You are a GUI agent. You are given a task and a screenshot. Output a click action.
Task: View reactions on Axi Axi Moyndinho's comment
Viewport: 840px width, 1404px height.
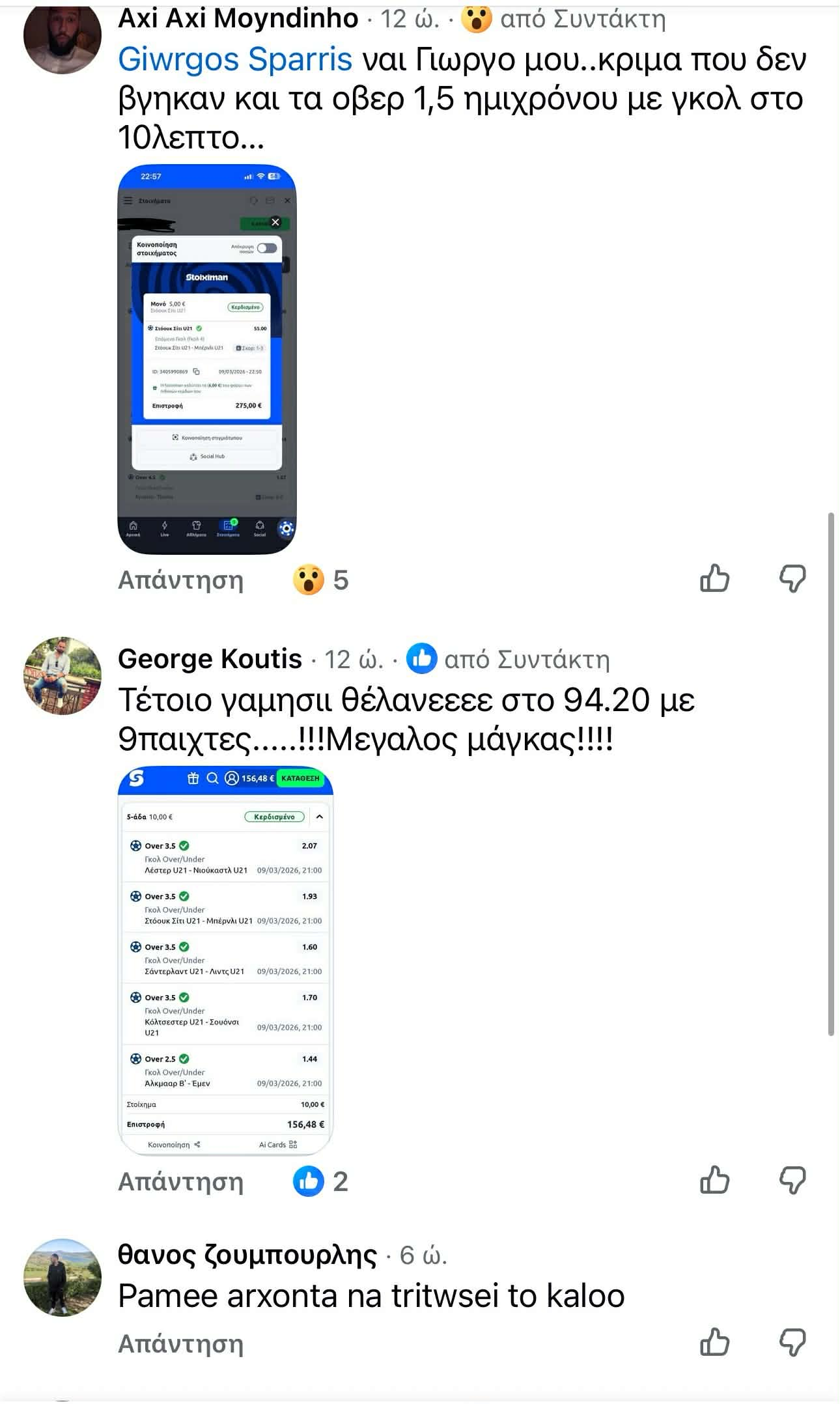(x=321, y=580)
